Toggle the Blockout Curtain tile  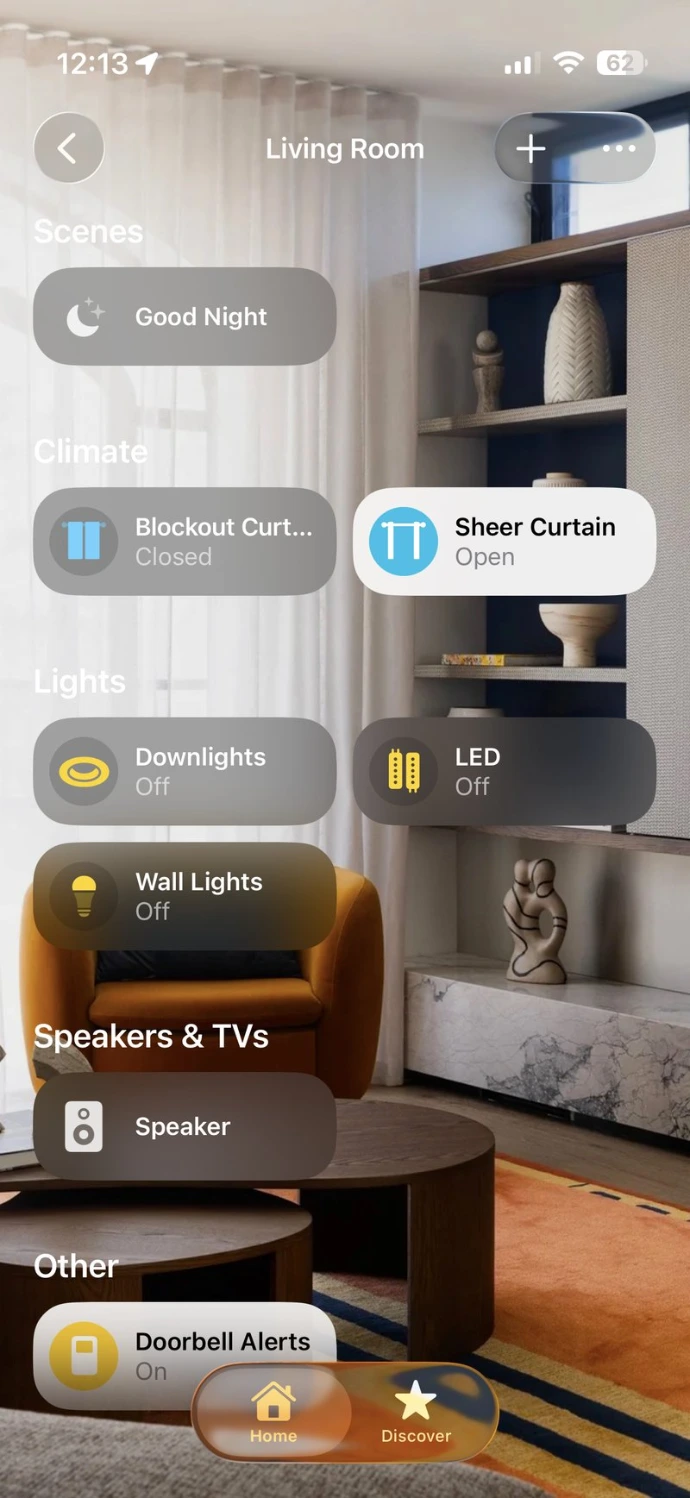[84, 541]
